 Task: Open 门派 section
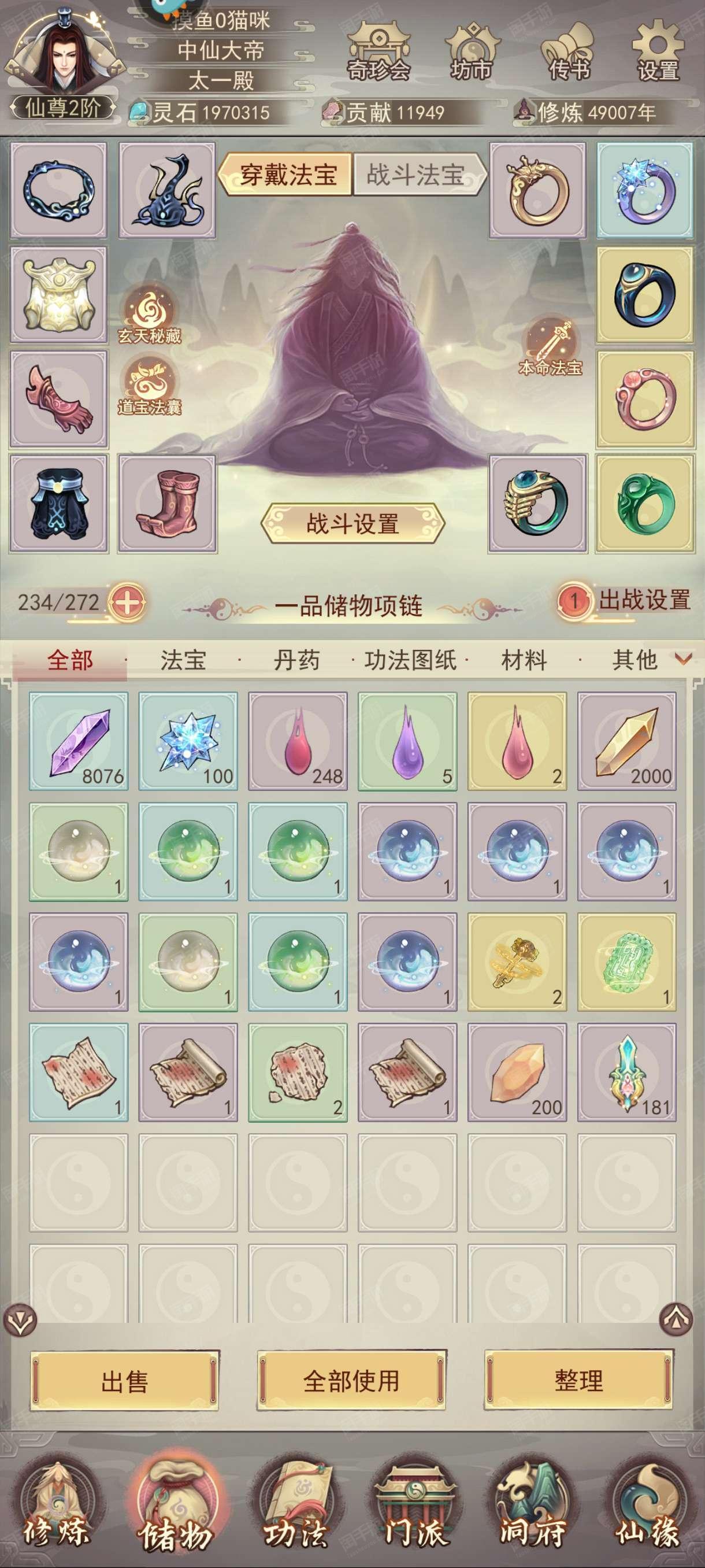[x=415, y=1508]
